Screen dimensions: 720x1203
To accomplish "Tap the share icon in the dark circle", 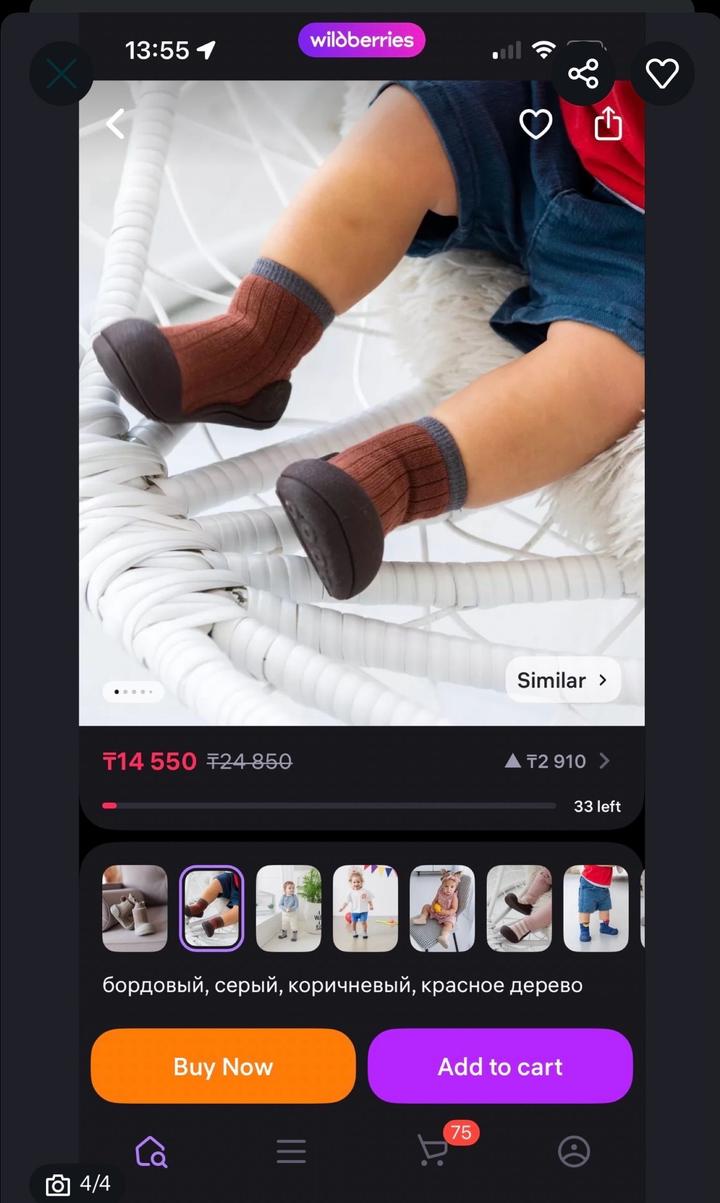I will pos(583,73).
